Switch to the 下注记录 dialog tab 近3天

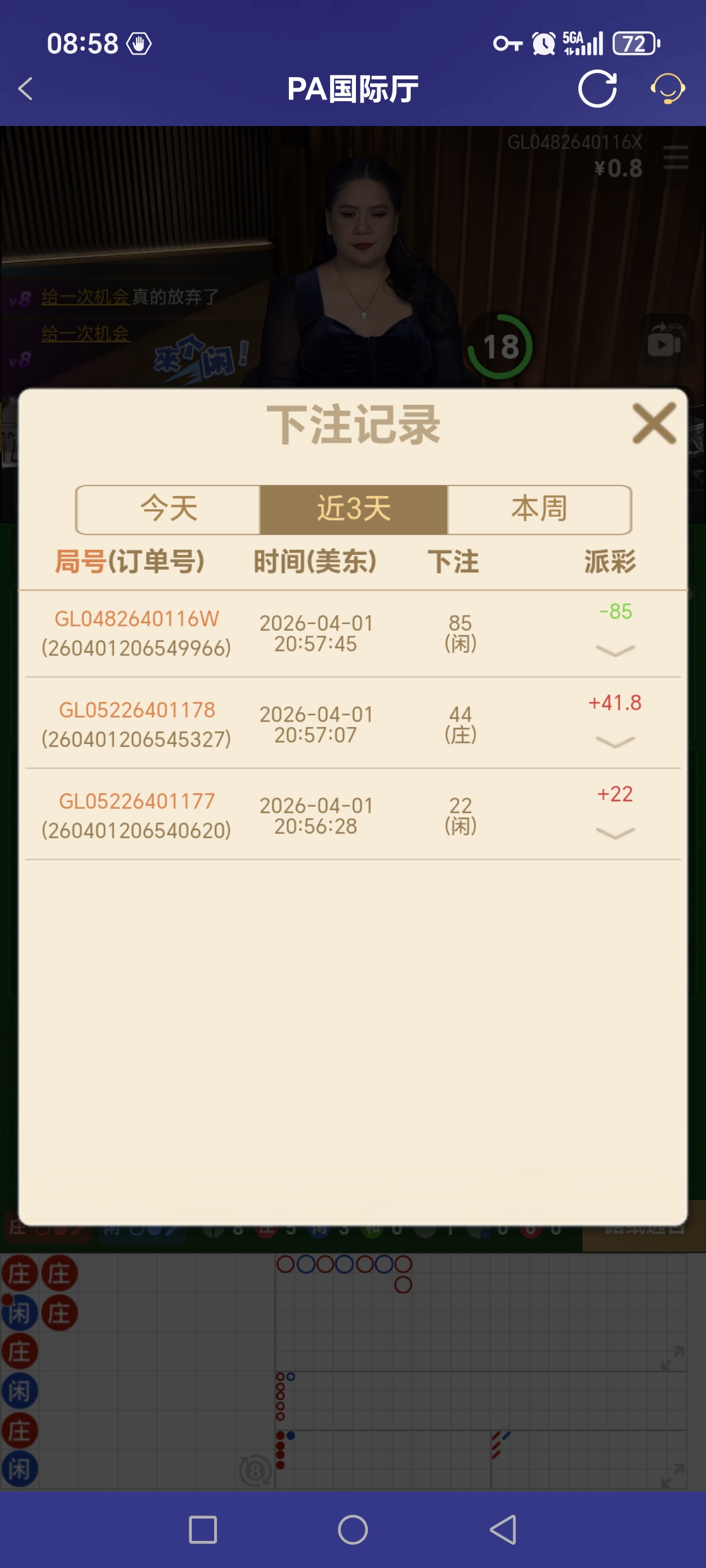click(x=354, y=510)
